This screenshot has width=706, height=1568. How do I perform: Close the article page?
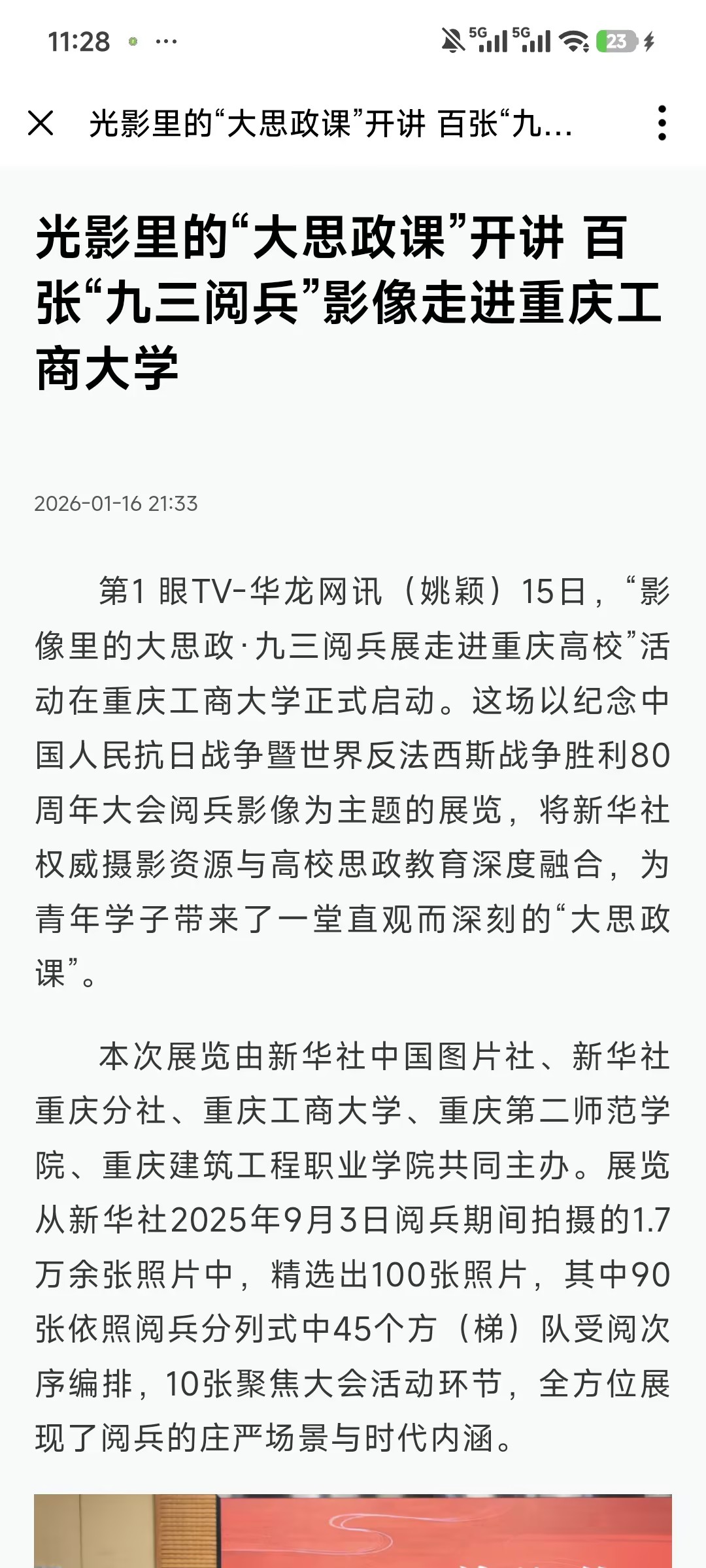tap(41, 123)
